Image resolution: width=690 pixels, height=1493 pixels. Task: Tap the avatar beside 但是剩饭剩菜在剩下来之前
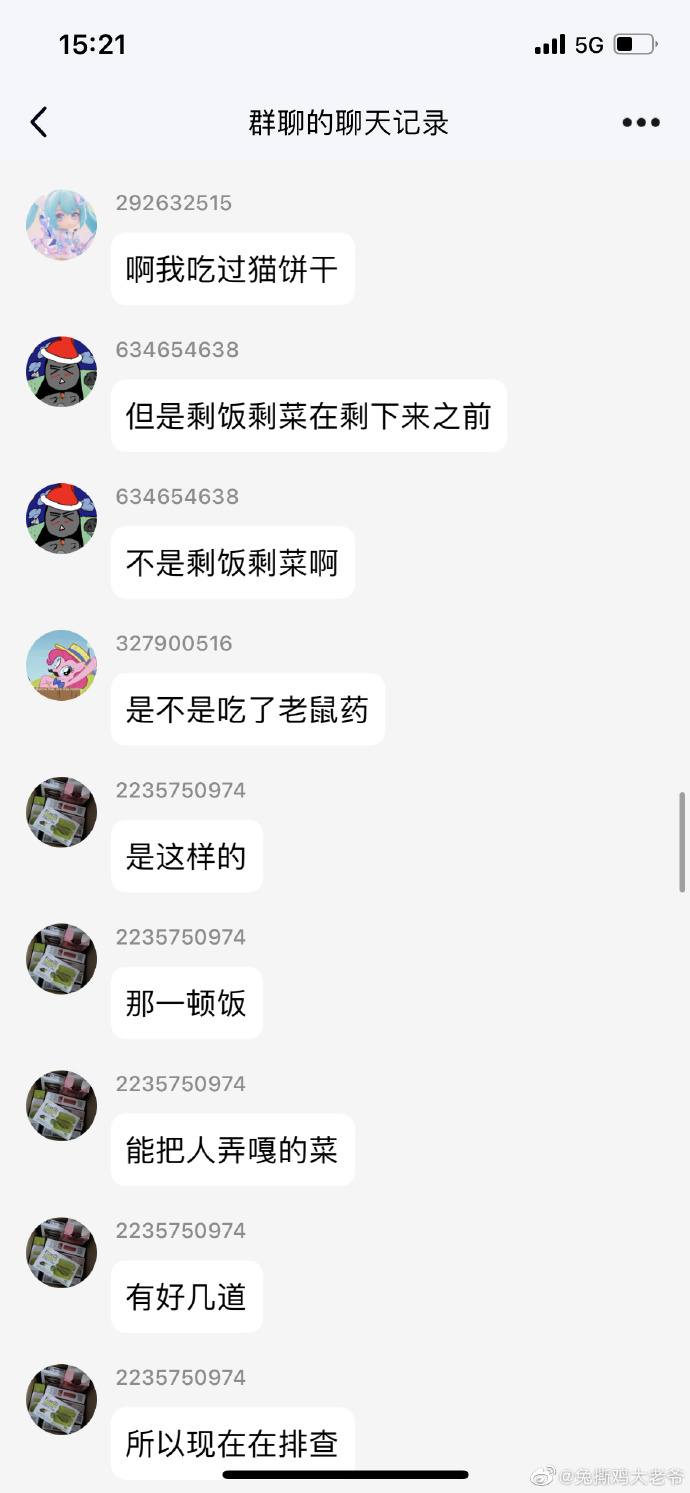61,372
